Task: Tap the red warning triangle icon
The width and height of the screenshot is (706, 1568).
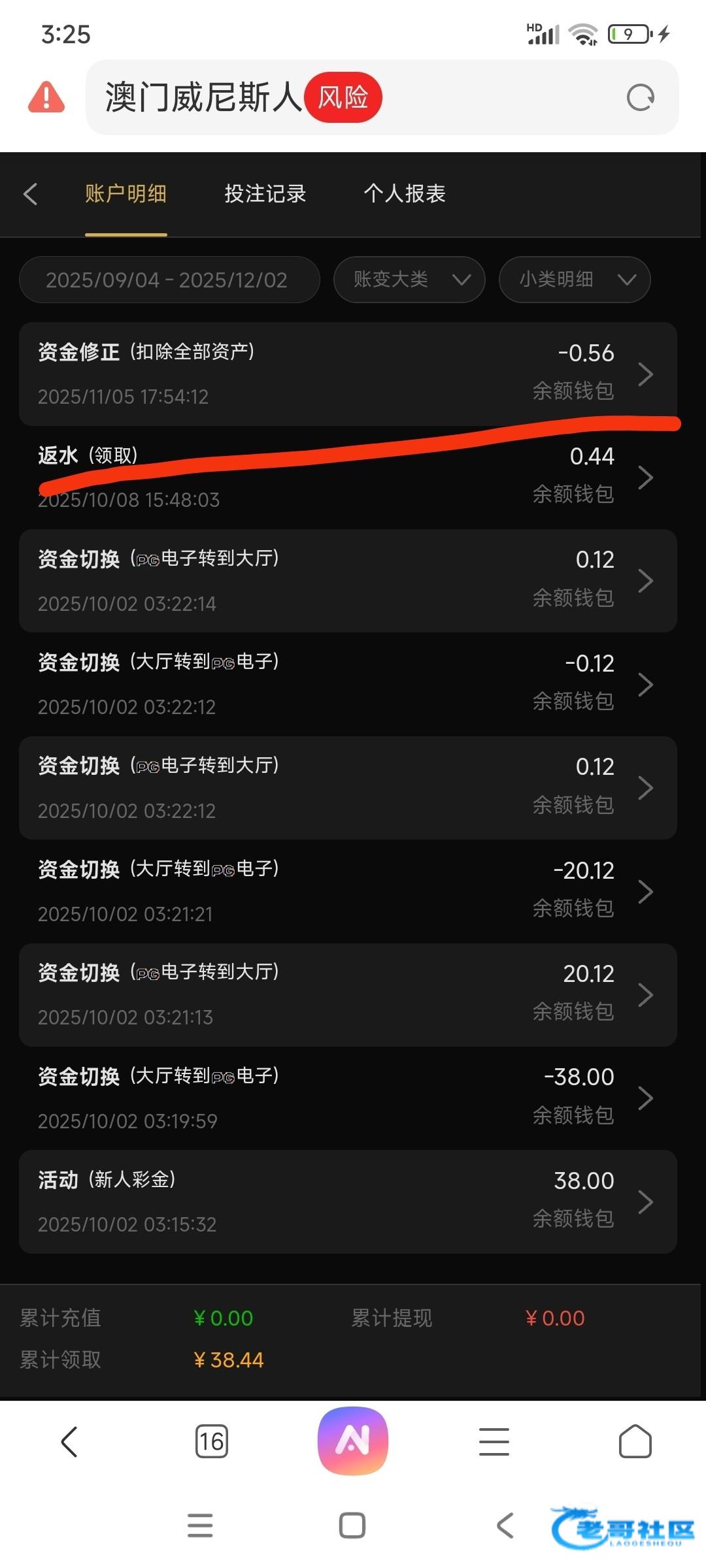Action: point(46,98)
